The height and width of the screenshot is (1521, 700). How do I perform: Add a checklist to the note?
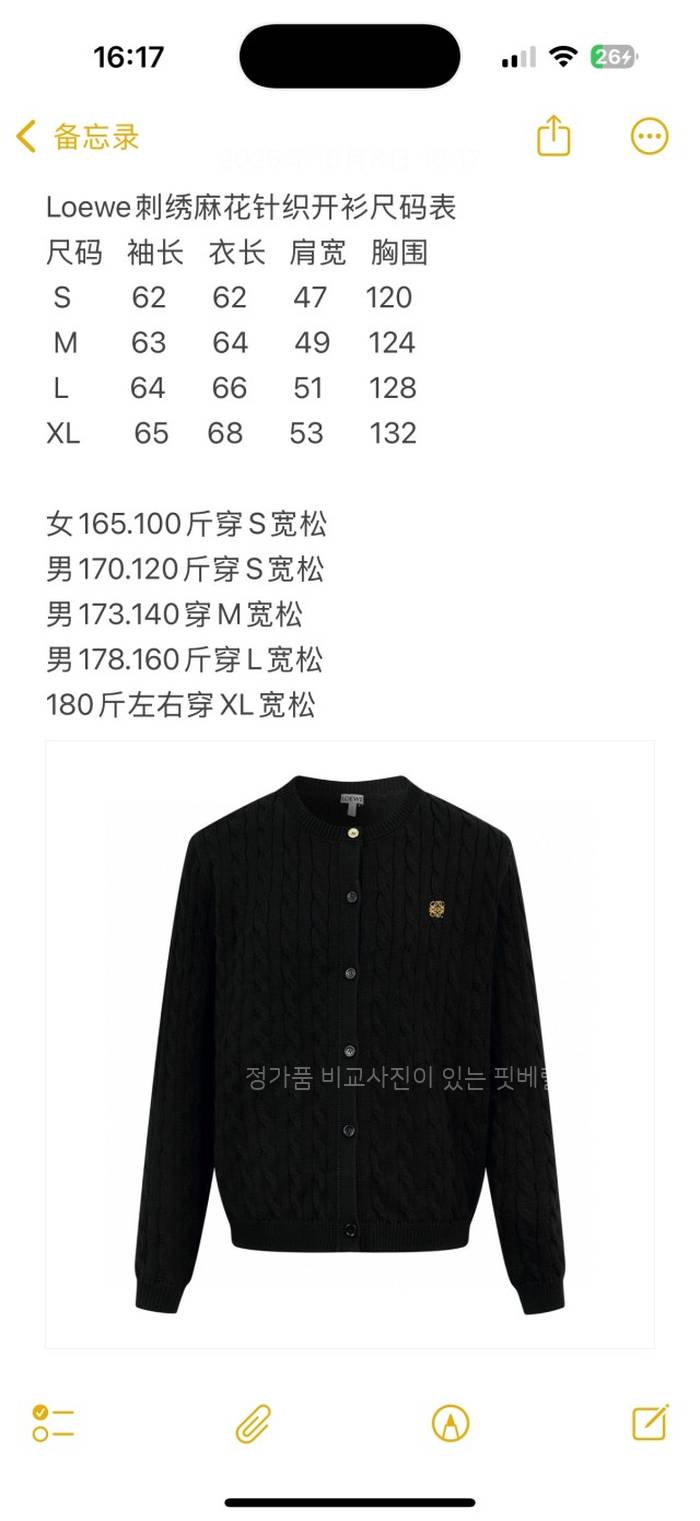(53, 1422)
